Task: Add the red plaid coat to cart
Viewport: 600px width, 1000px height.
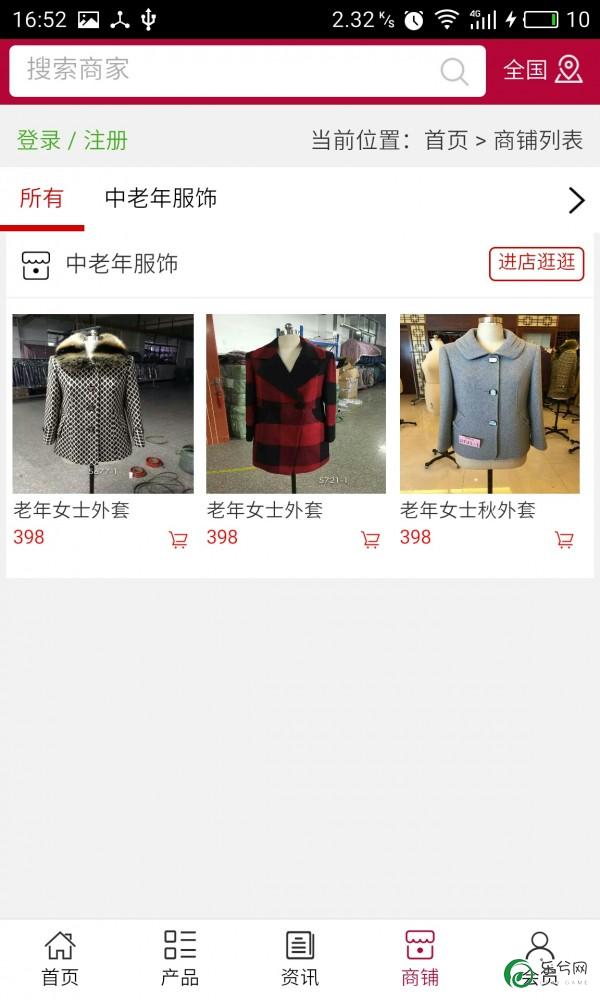Action: click(370, 540)
